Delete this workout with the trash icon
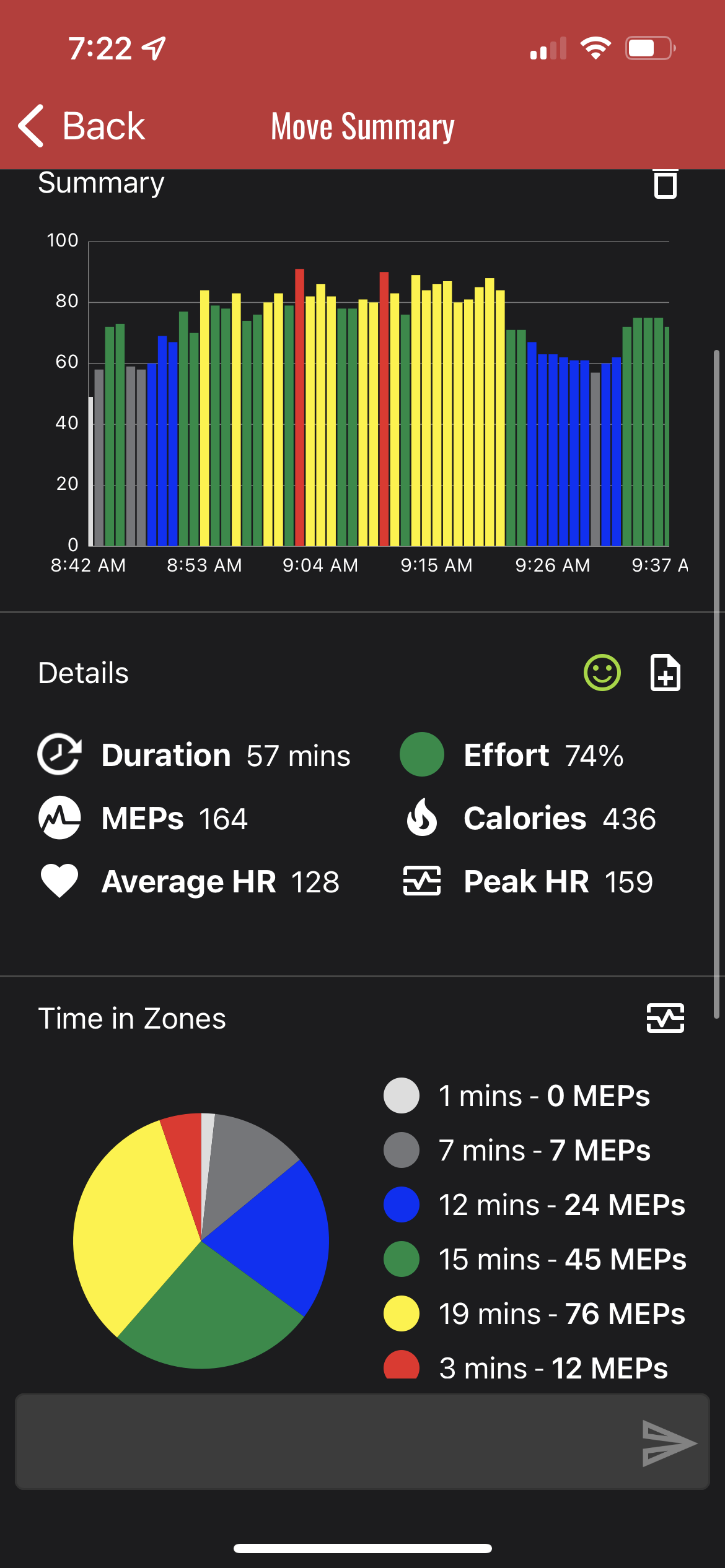The image size is (725, 1568). pos(665,184)
